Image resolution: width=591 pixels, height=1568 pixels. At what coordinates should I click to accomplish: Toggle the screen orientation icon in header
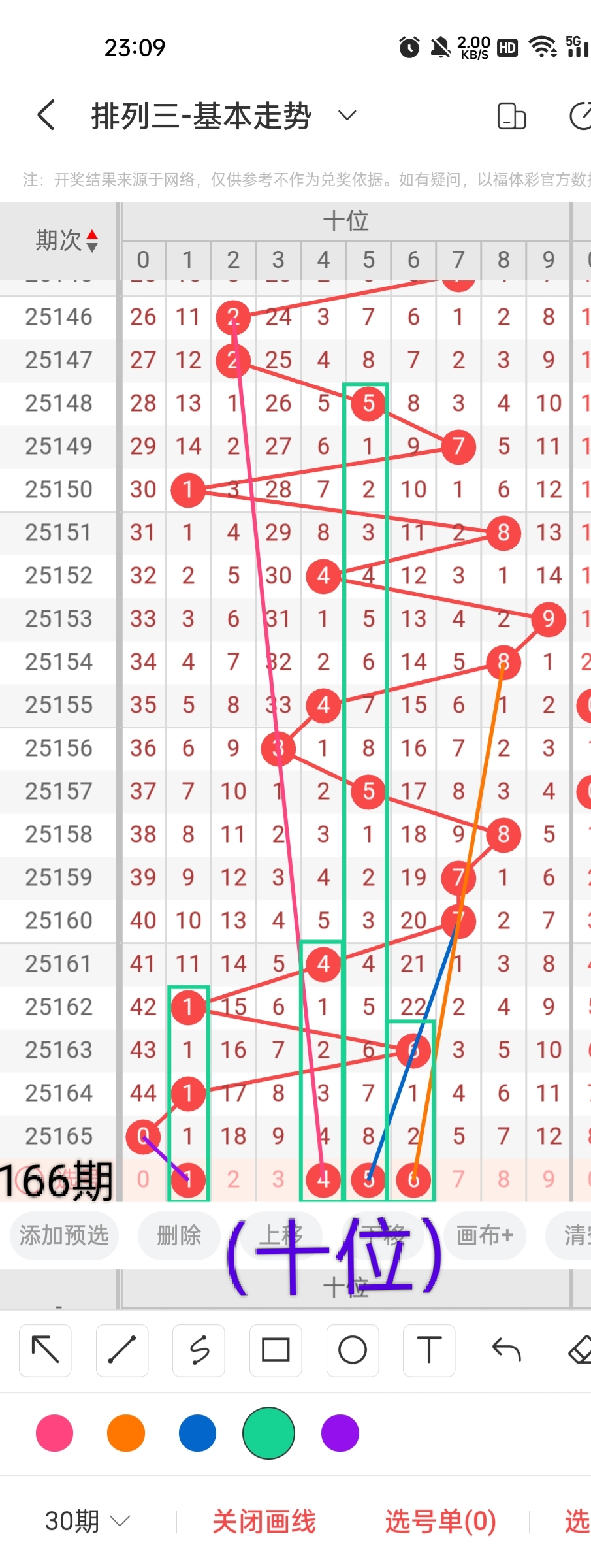click(x=511, y=116)
